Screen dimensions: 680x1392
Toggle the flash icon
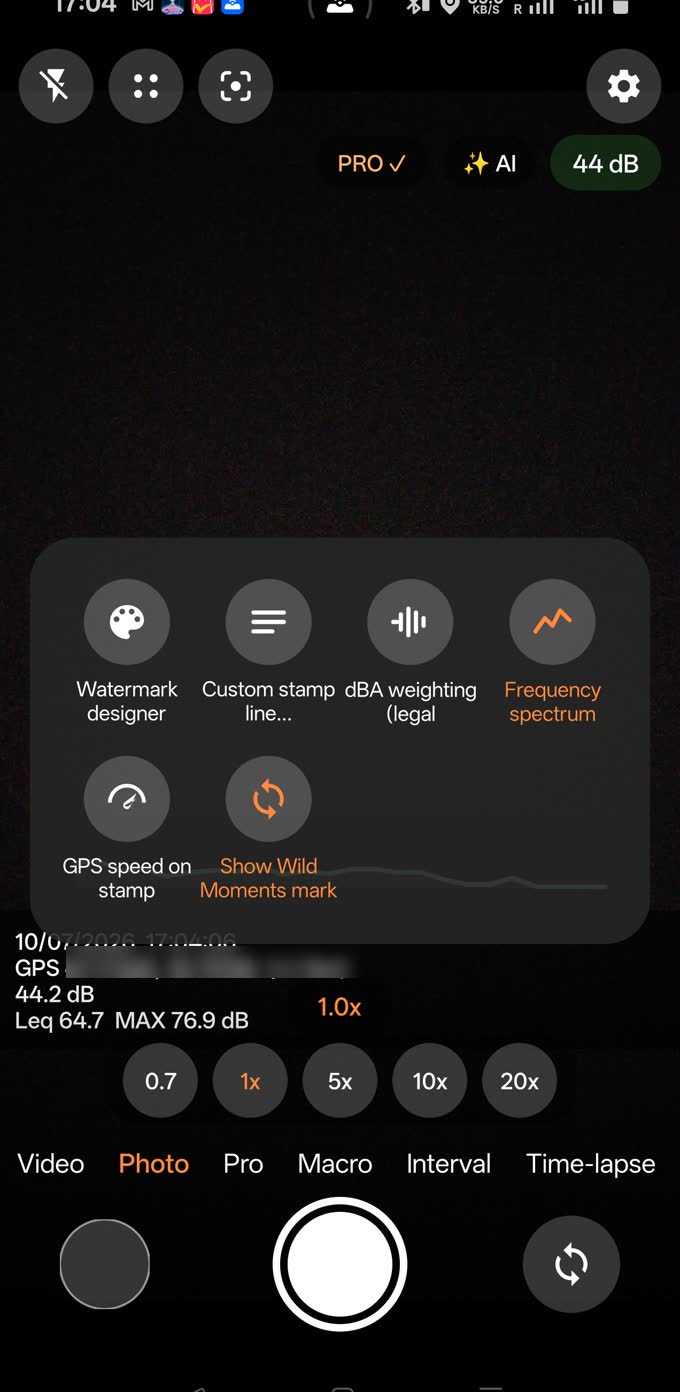click(x=56, y=86)
